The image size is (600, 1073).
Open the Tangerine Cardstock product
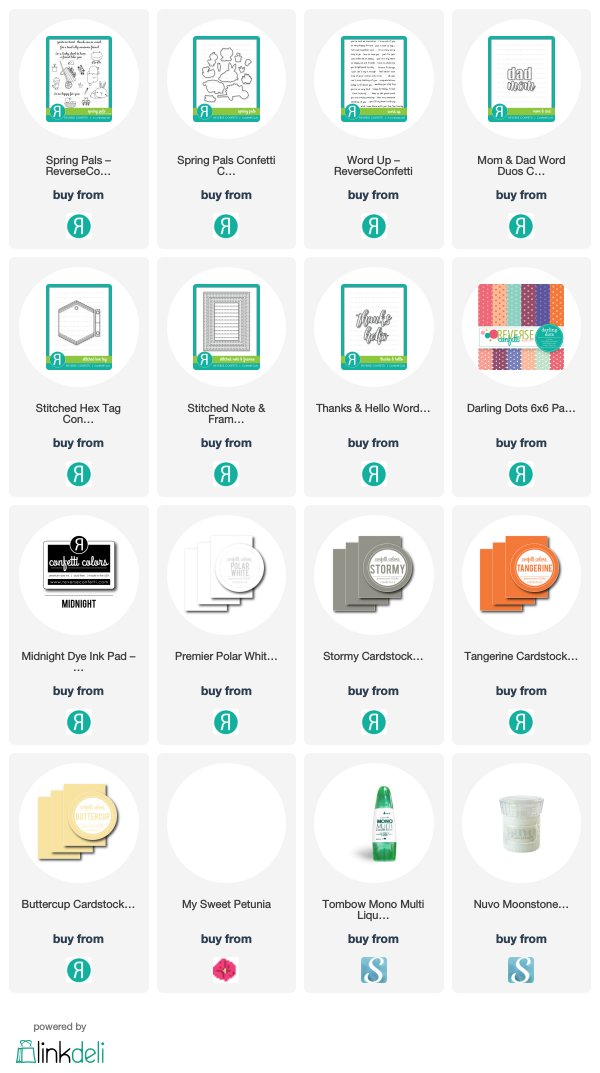521,625
